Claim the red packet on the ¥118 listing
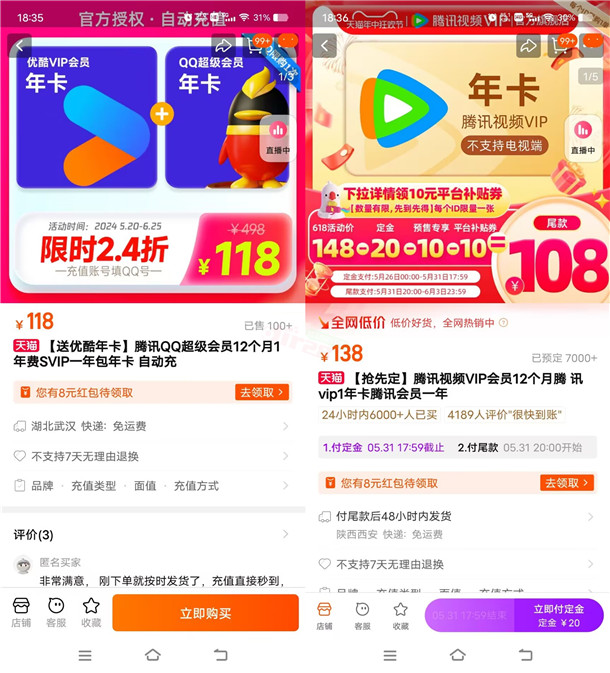Screen dimensions: 610x673 262,392
